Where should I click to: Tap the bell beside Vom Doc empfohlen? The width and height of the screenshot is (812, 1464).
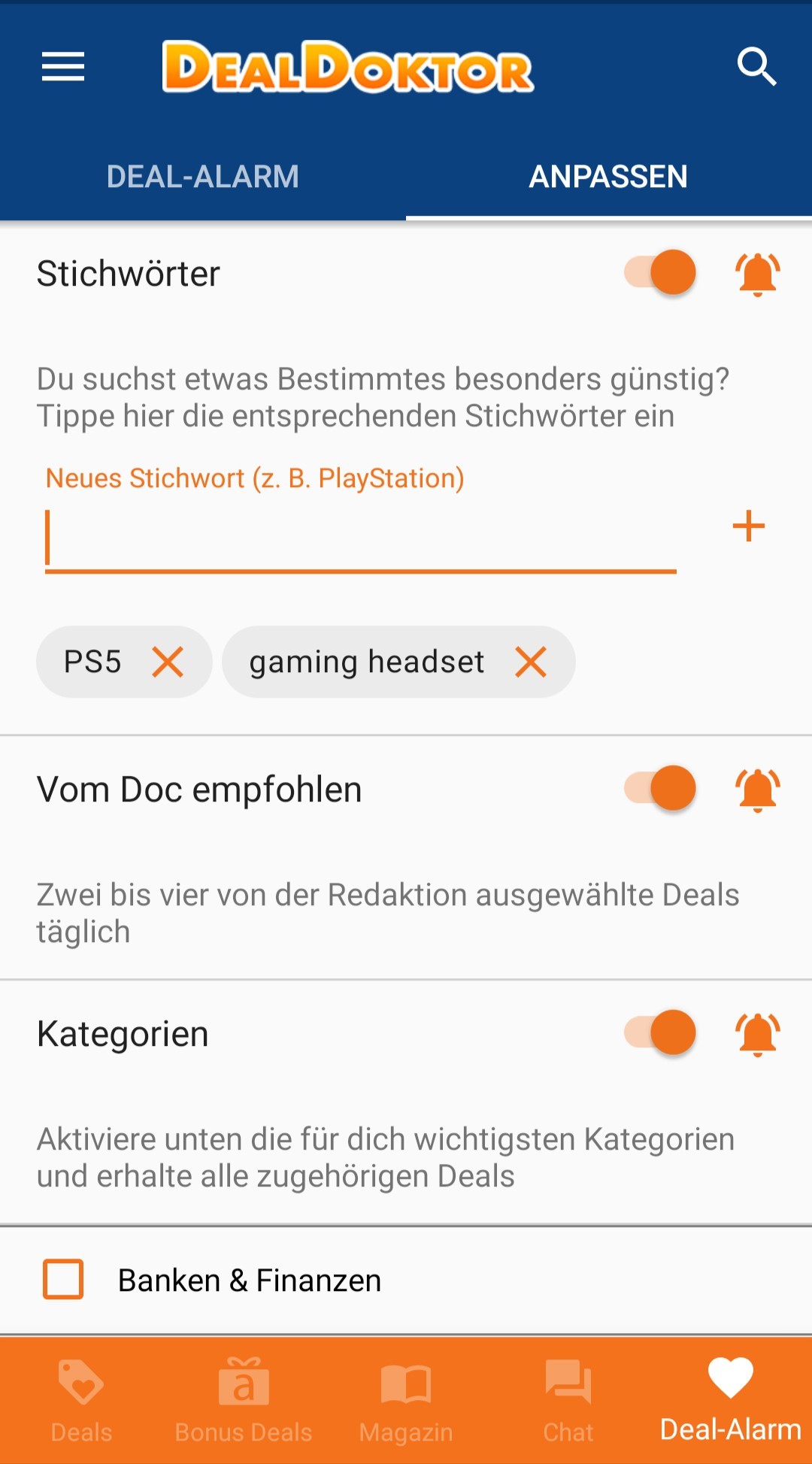[758, 790]
